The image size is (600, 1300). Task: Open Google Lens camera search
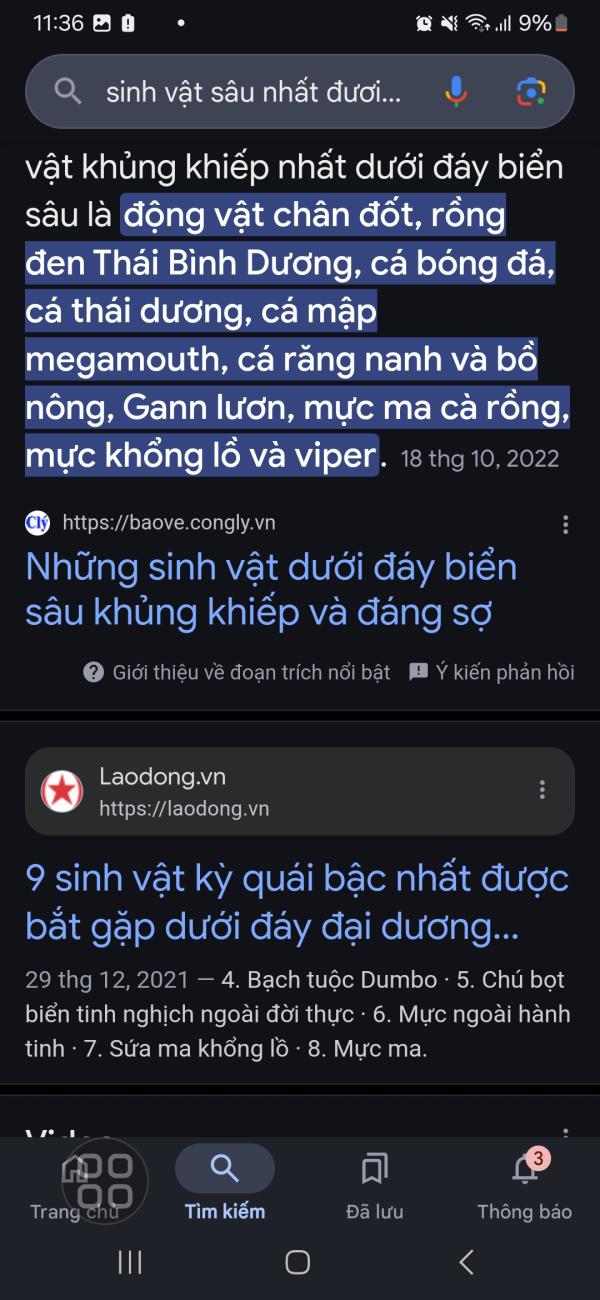click(531, 92)
